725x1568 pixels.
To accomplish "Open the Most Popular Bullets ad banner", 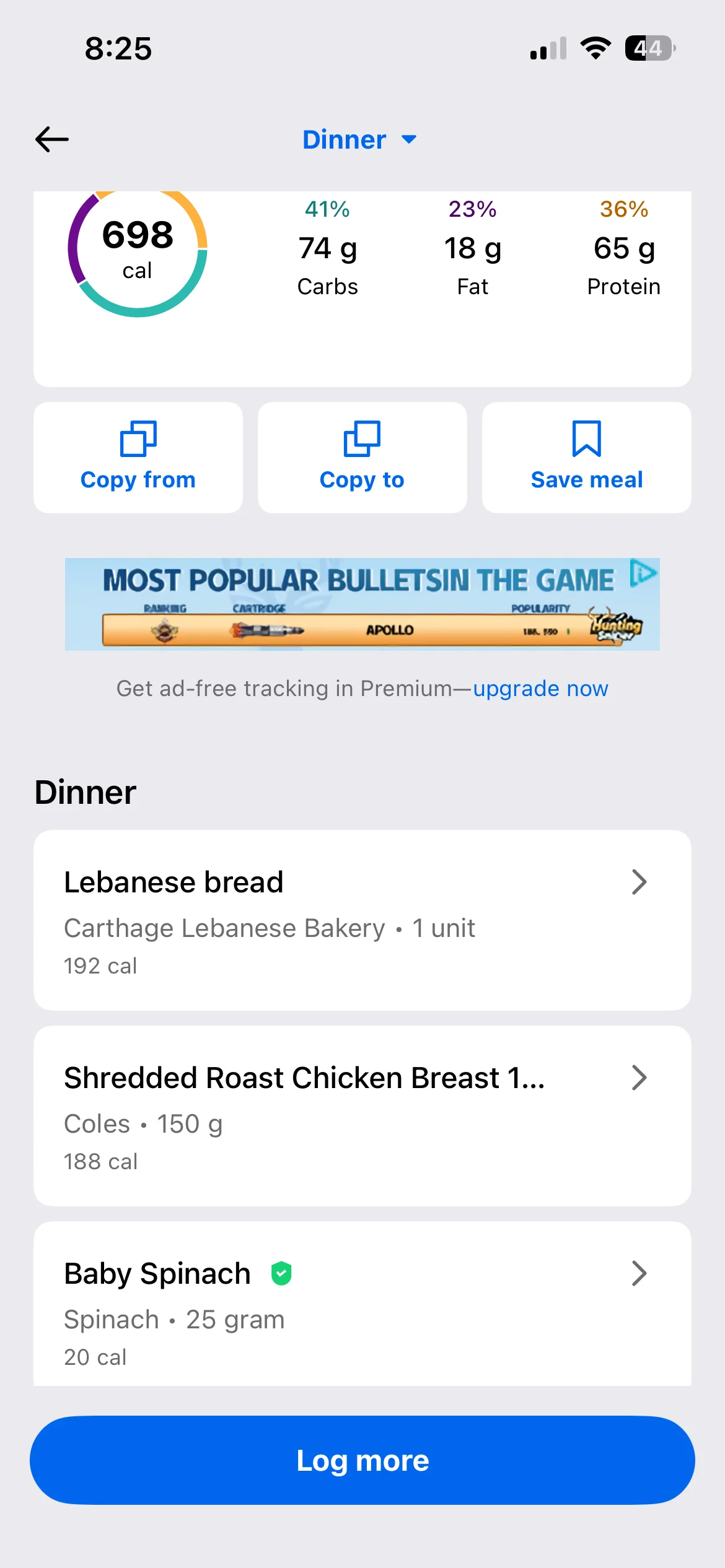I will click(362, 604).
